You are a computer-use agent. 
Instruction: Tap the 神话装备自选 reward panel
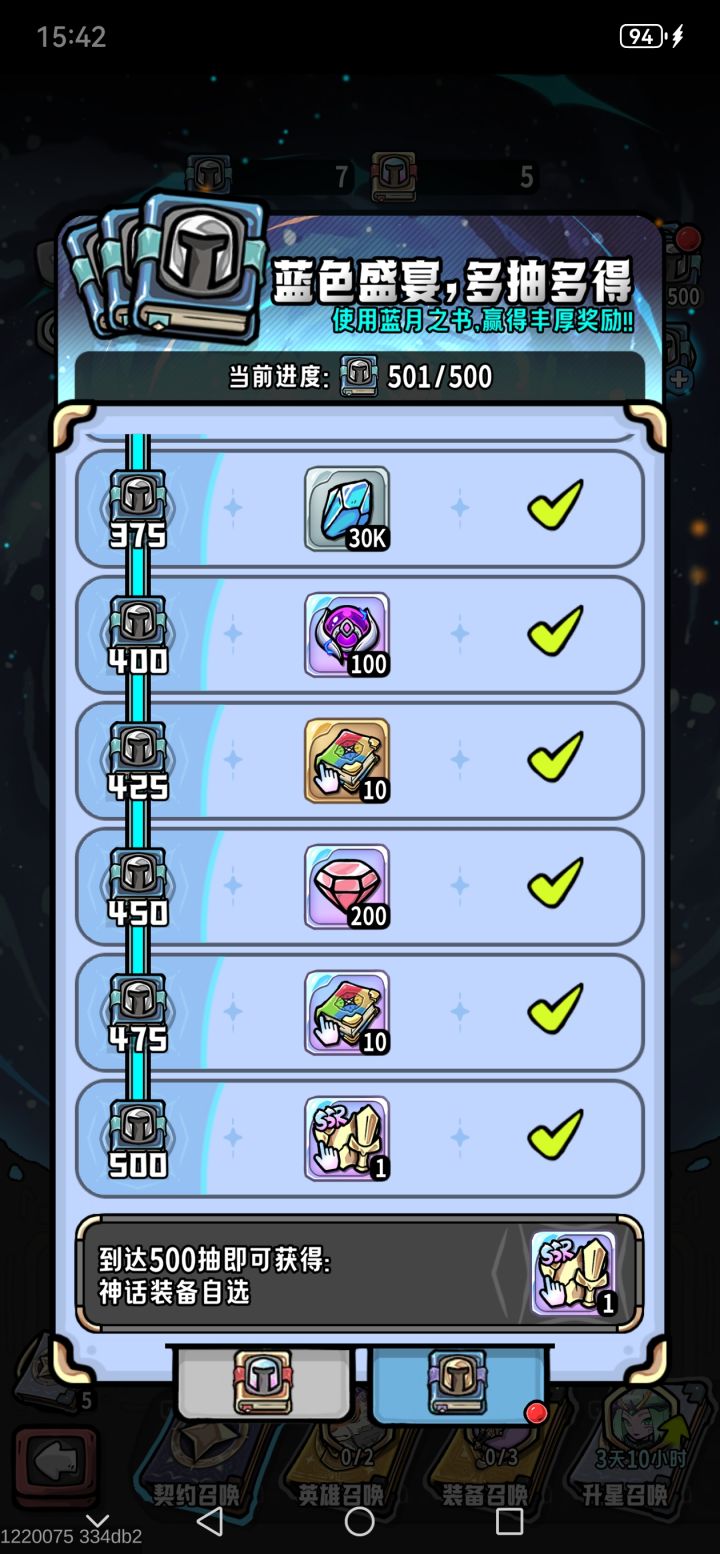tap(300, 1276)
